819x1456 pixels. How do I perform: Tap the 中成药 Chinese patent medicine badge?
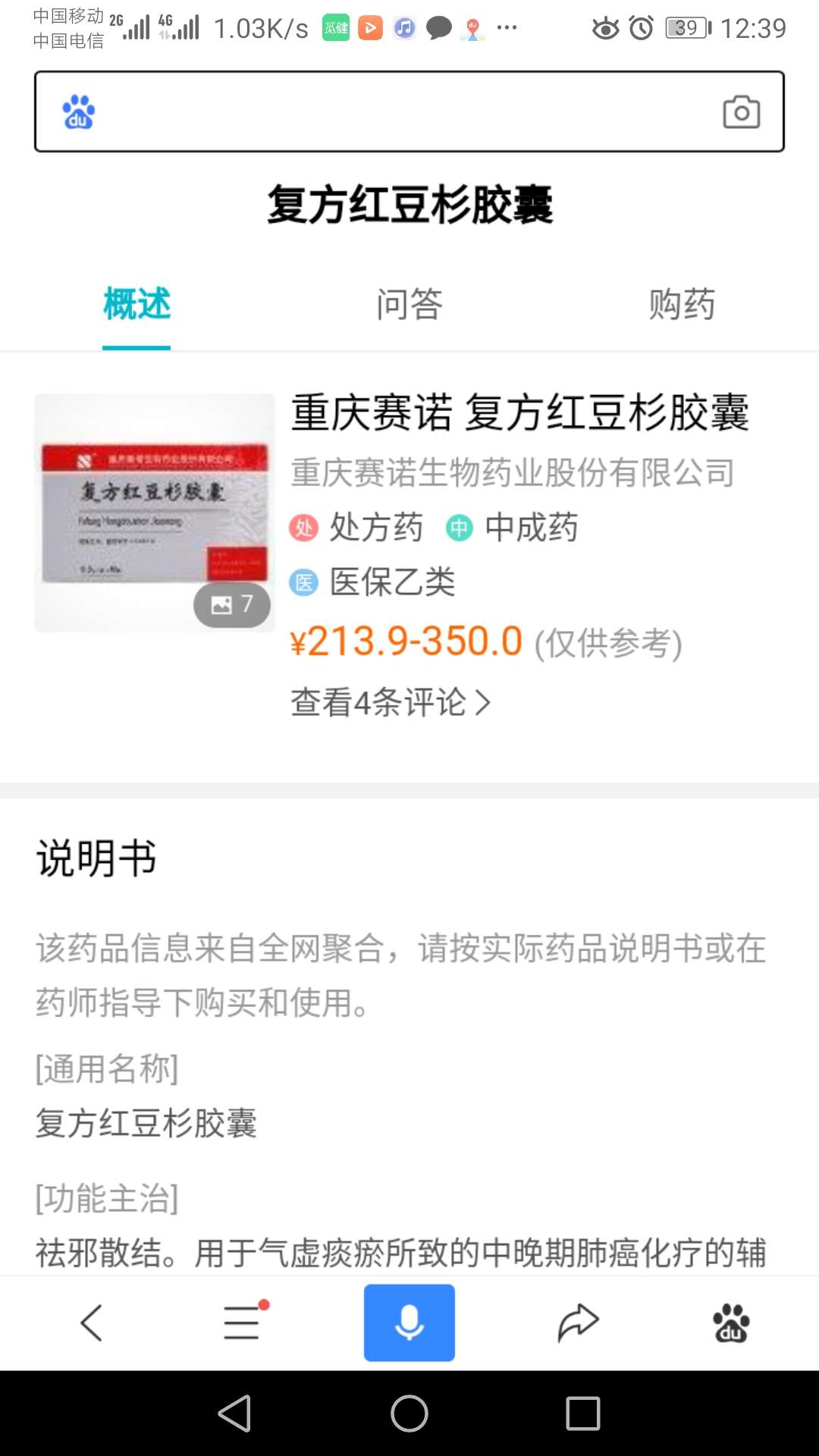pyautogui.click(x=516, y=528)
